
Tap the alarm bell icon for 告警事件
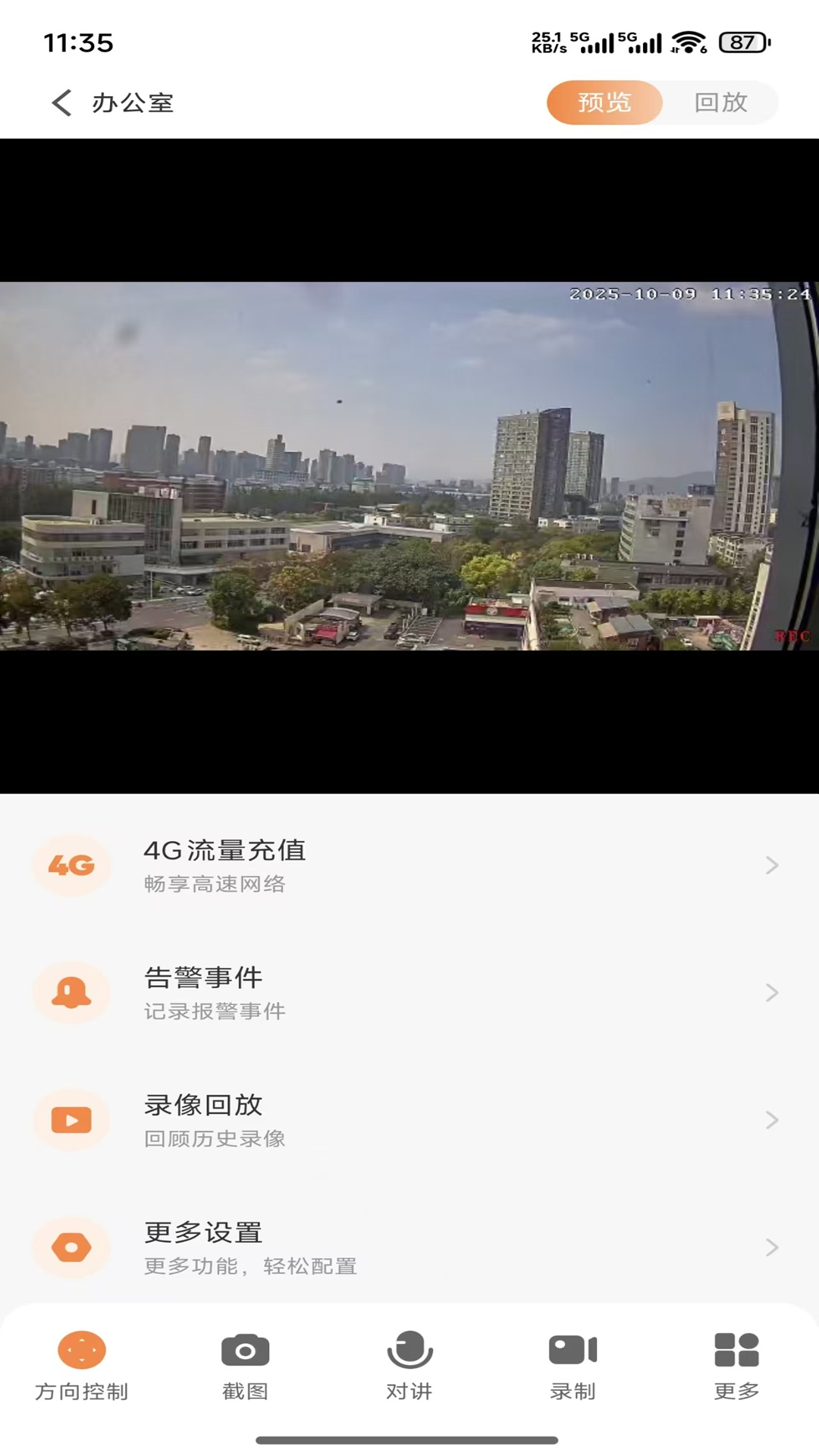(71, 992)
